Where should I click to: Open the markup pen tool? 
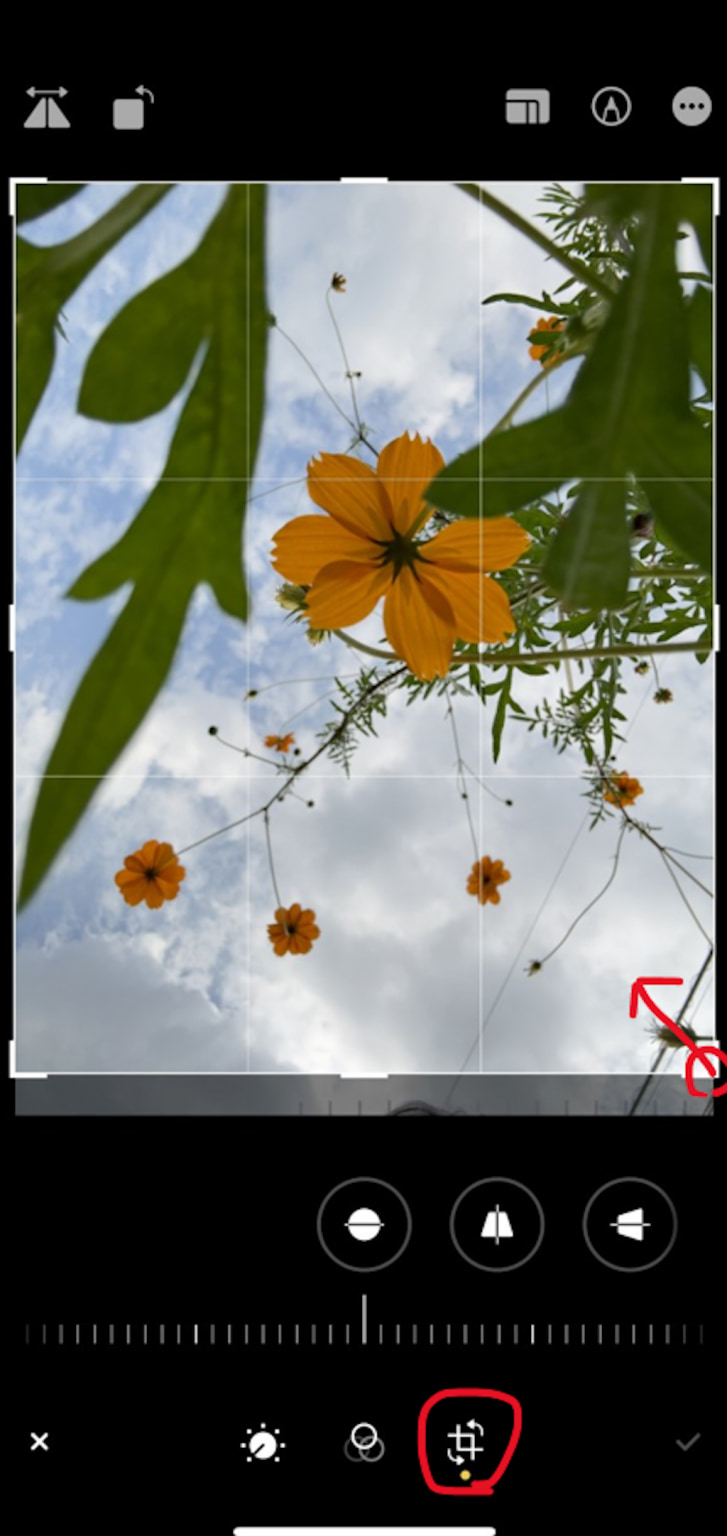click(611, 107)
